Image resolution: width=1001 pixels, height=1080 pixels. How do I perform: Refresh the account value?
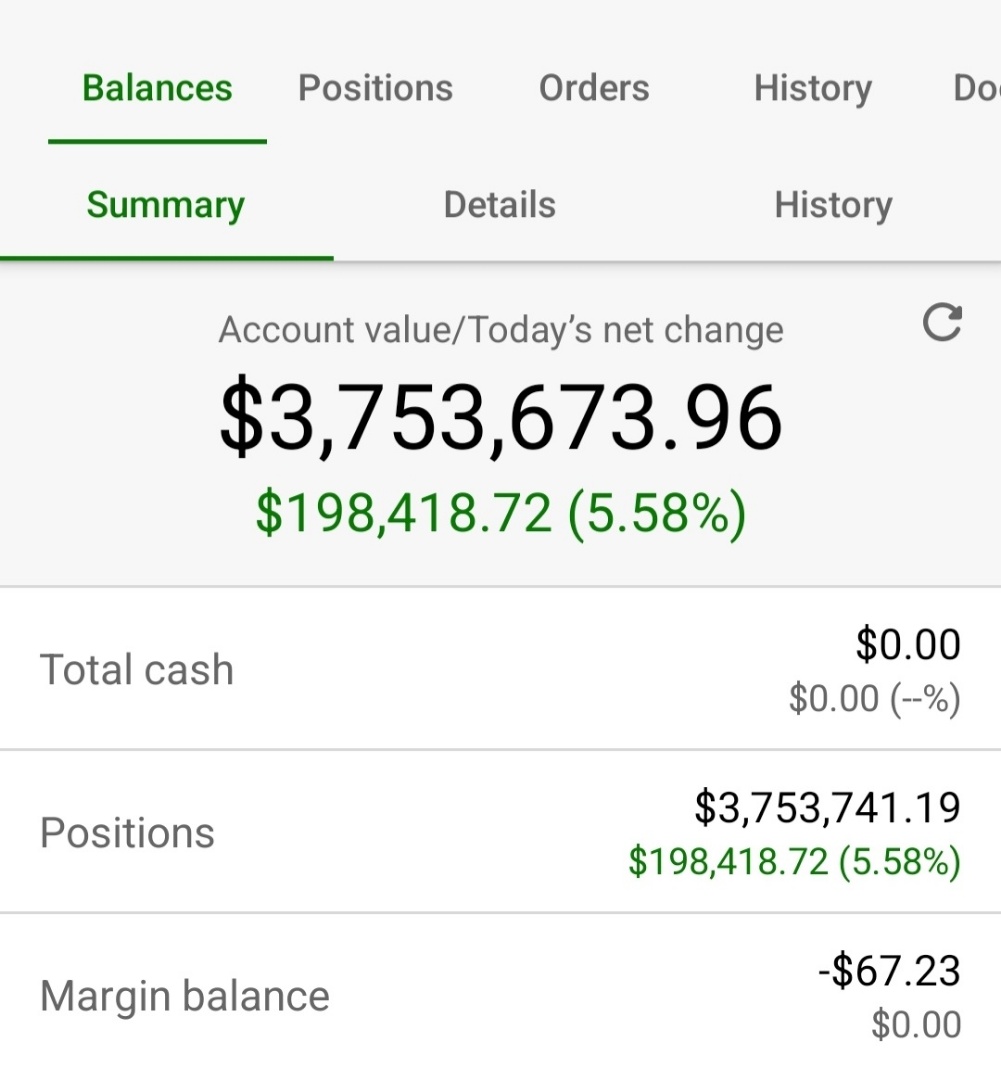point(942,322)
